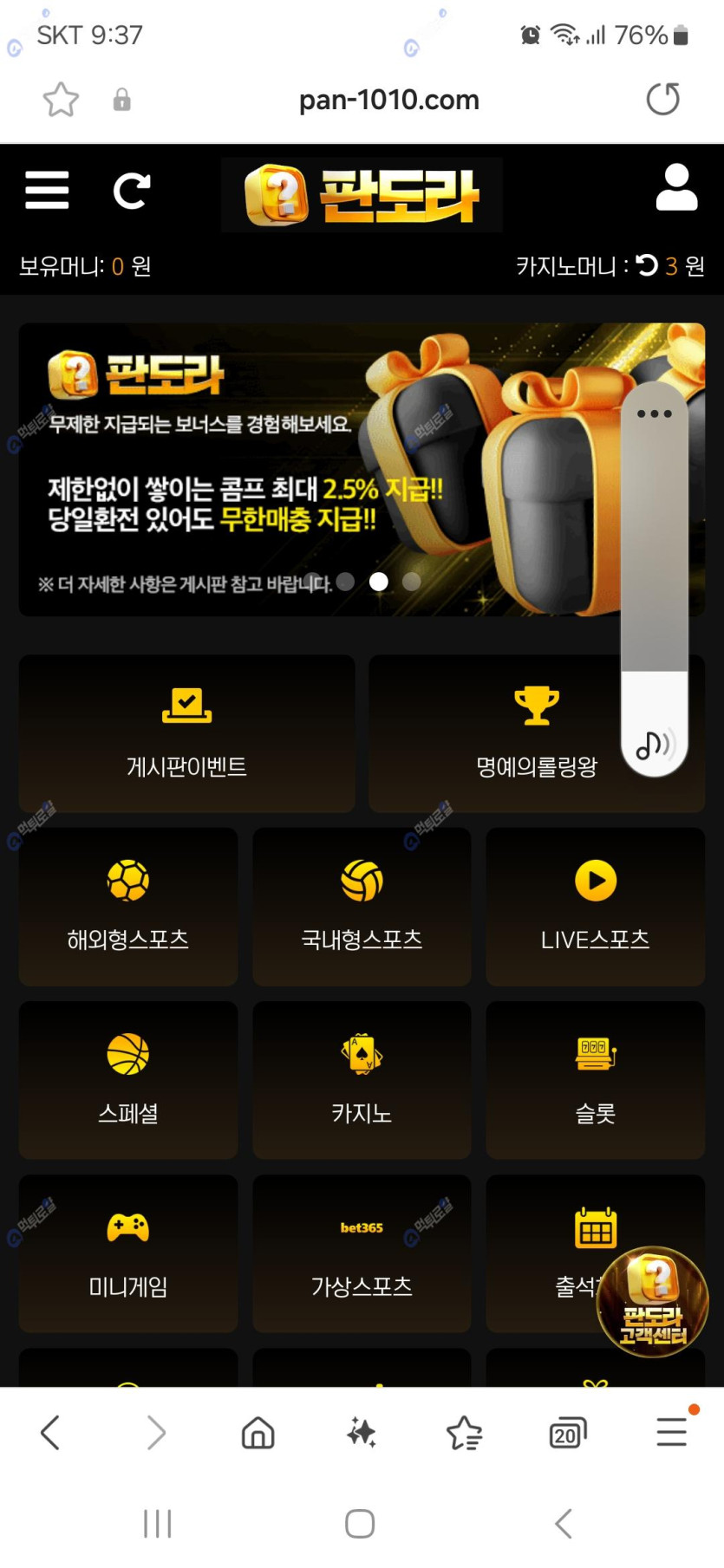Reload the page from the address bar
The height and width of the screenshot is (1568, 724).
click(x=663, y=99)
